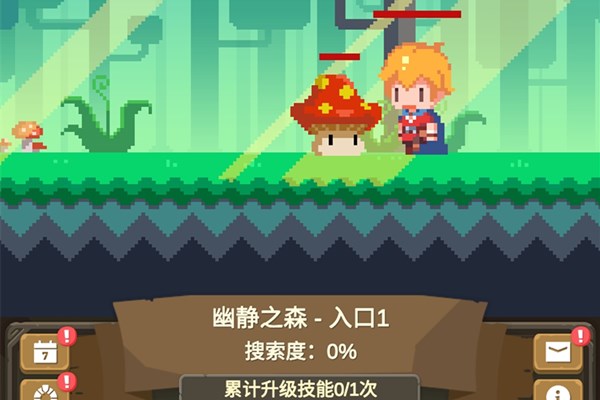
Task: Open the mail envelope inbox
Action: pyautogui.click(x=558, y=351)
